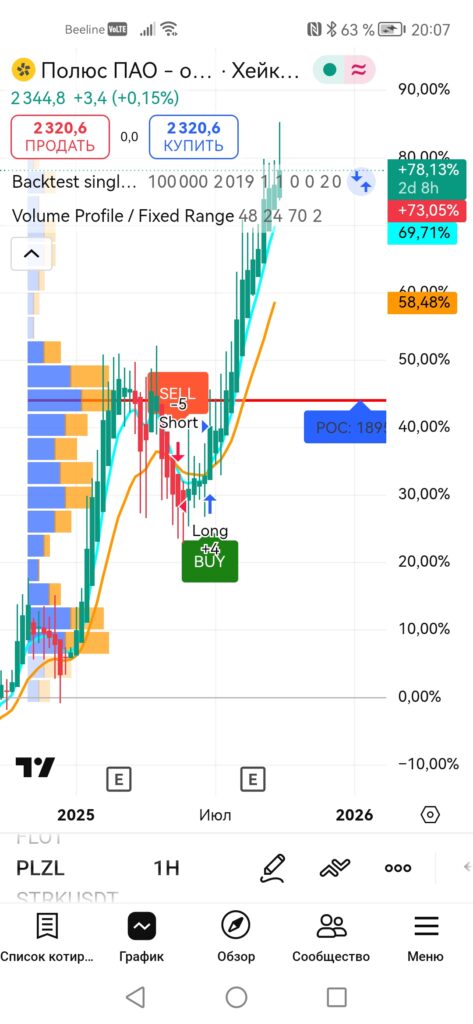Open the PLZL symbol search
The height and width of the screenshot is (1024, 473).
coord(41,868)
